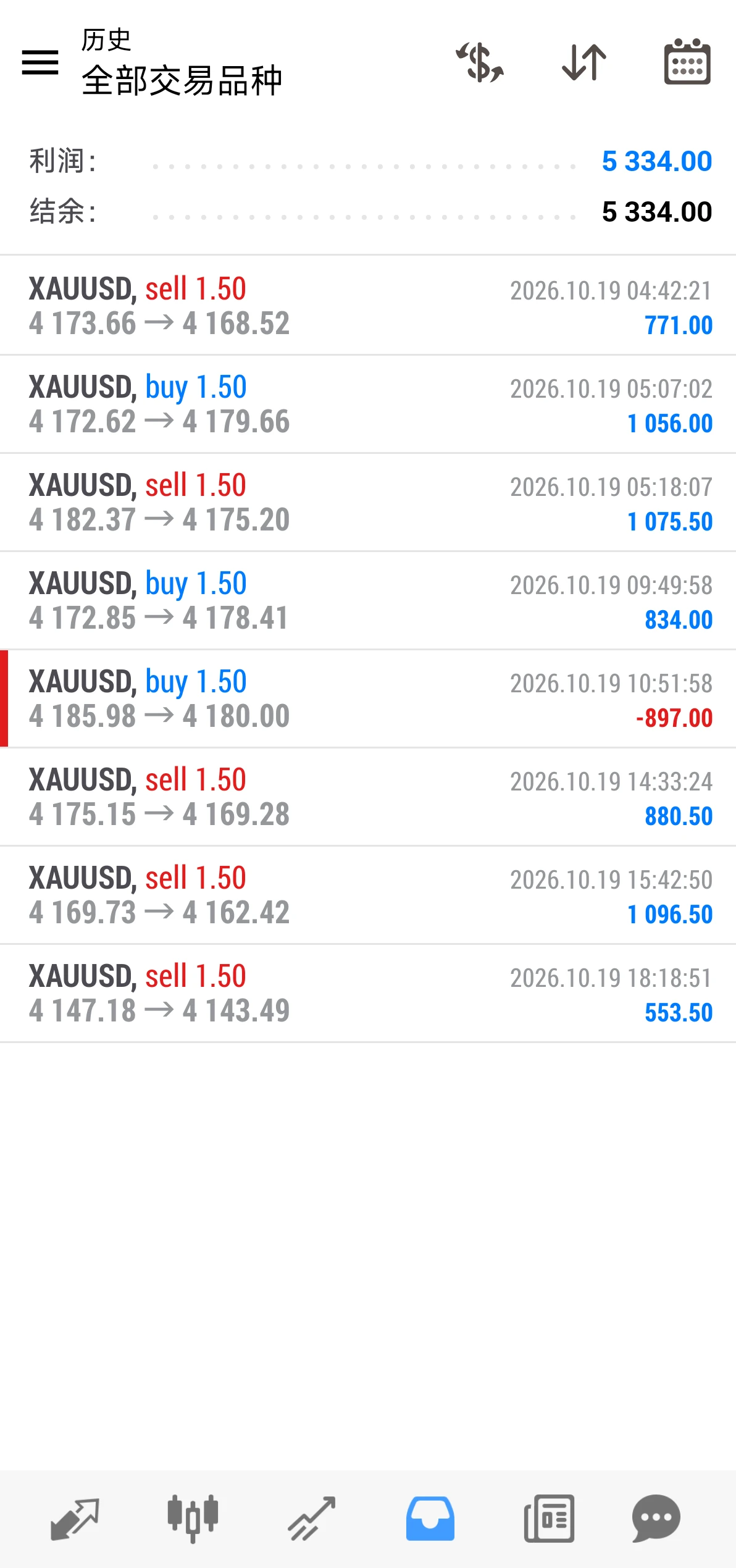Switch to the candlestick Chart tab
Viewport: 736px width, 1568px height.
point(193,1519)
